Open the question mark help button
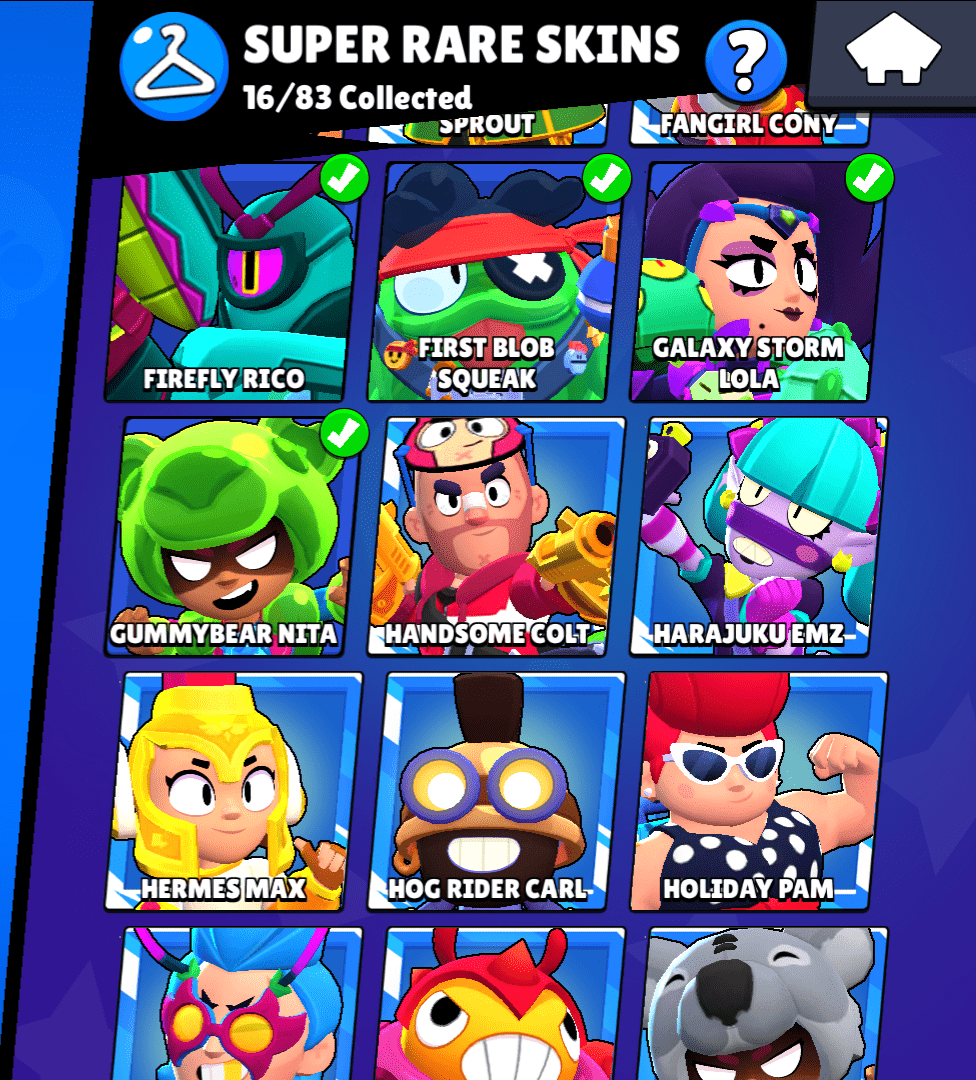This screenshot has width=976, height=1080. (743, 62)
